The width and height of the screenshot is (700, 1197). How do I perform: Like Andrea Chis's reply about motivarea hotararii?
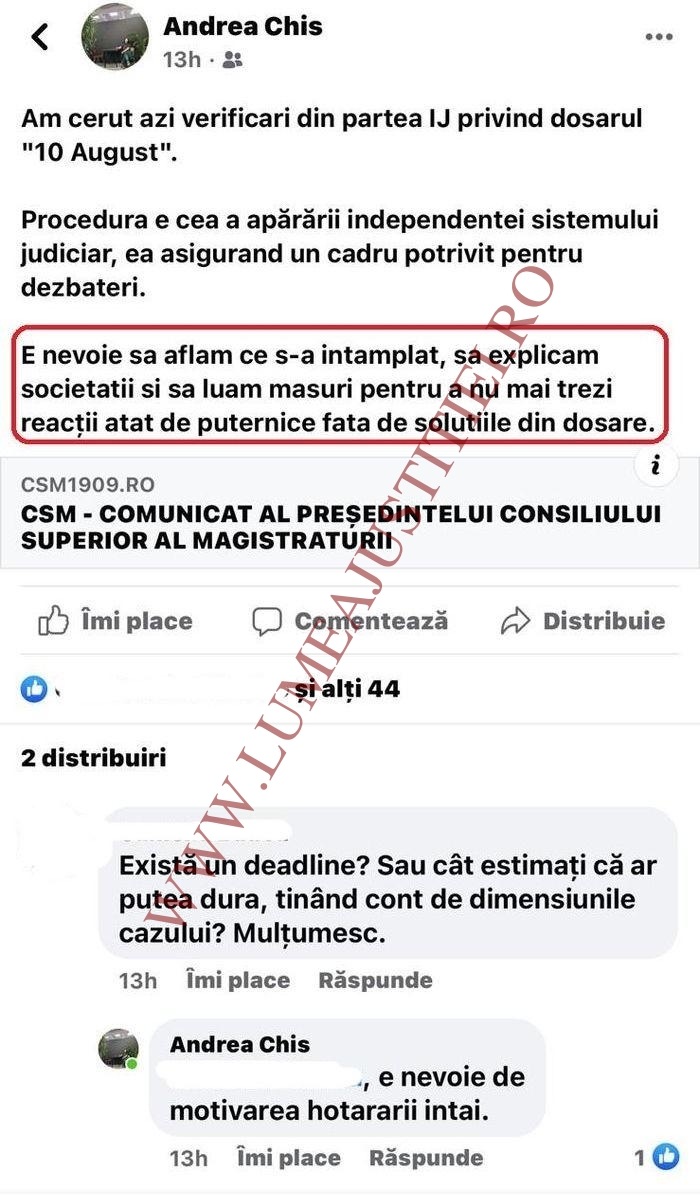pyautogui.click(x=288, y=1158)
